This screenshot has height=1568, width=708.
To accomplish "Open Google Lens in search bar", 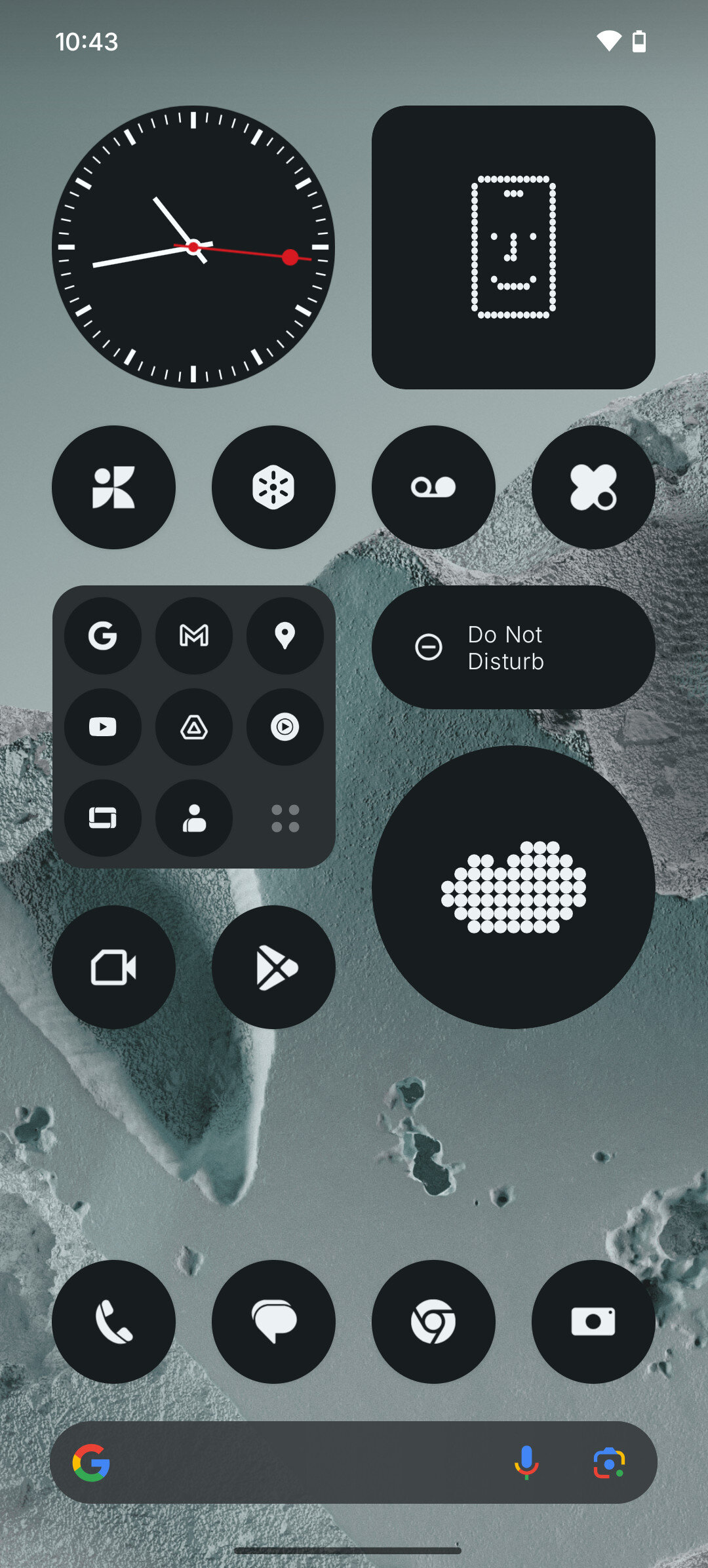I will pyautogui.click(x=609, y=1462).
